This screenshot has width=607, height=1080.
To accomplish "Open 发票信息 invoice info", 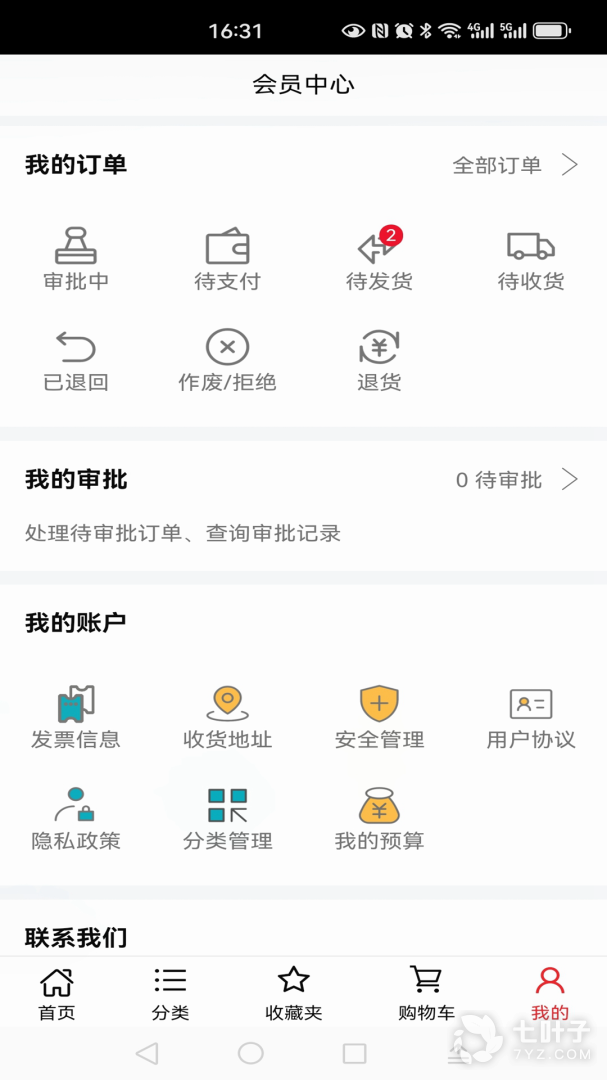I will tap(76, 718).
